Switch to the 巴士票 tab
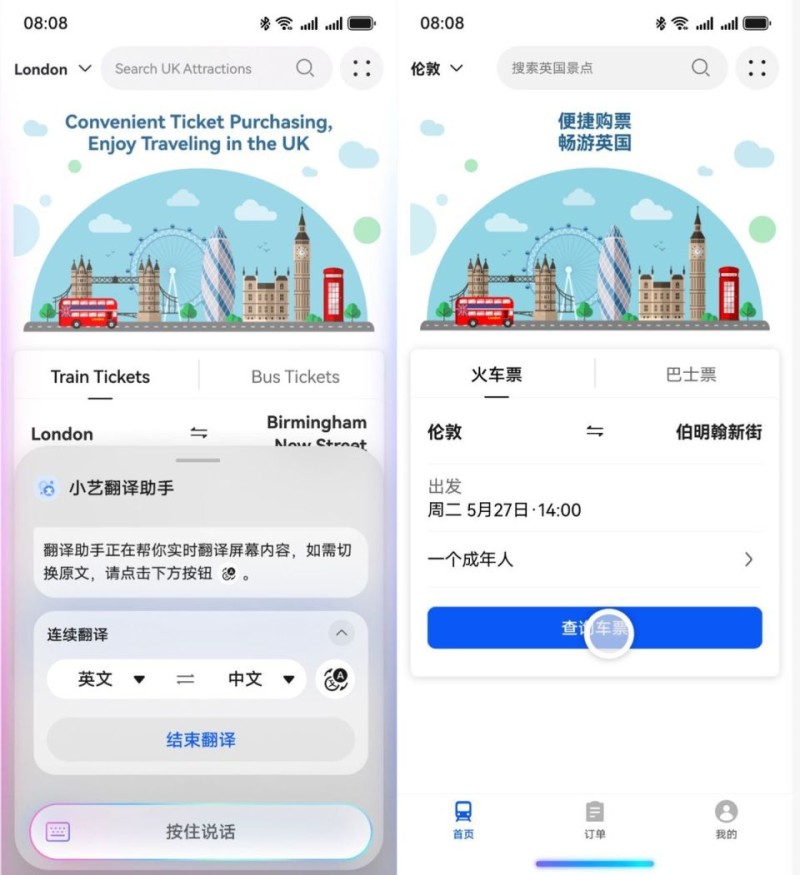The image size is (800, 875). coord(691,375)
